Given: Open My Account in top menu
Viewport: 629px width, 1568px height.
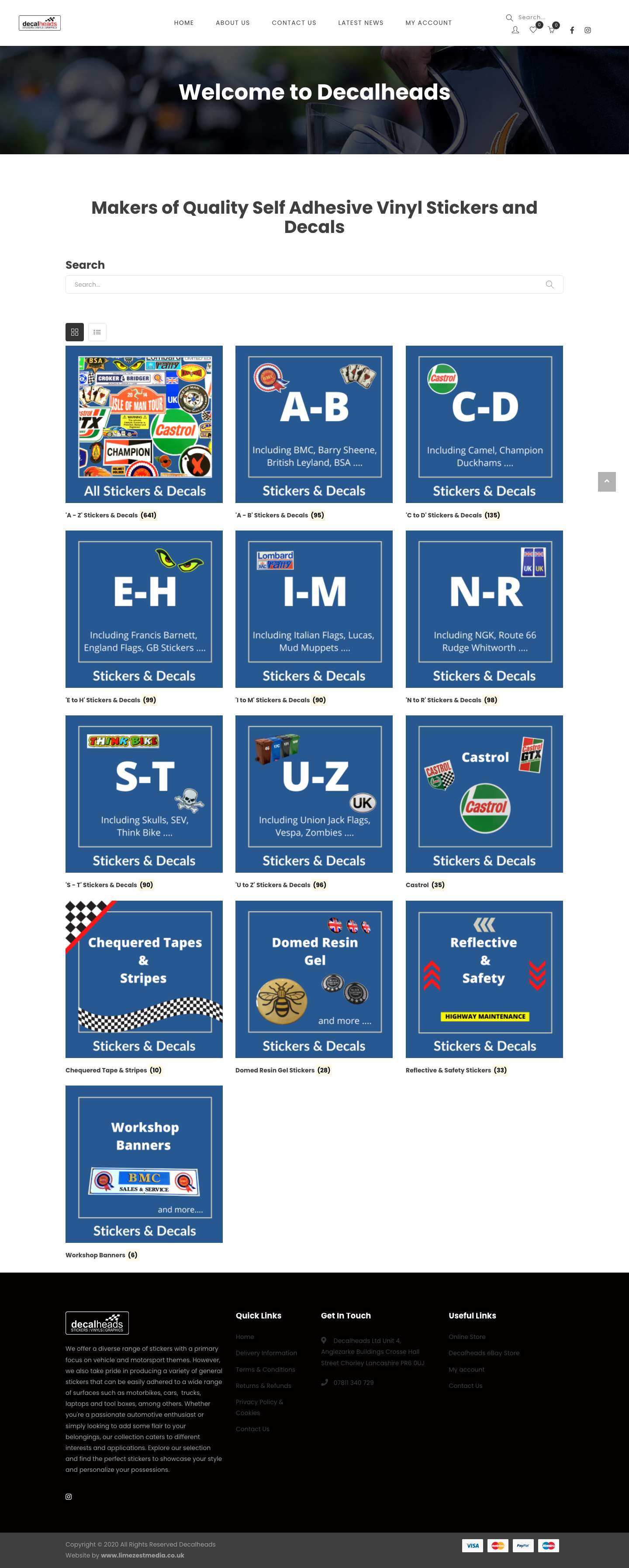Looking at the screenshot, I should click(x=428, y=23).
